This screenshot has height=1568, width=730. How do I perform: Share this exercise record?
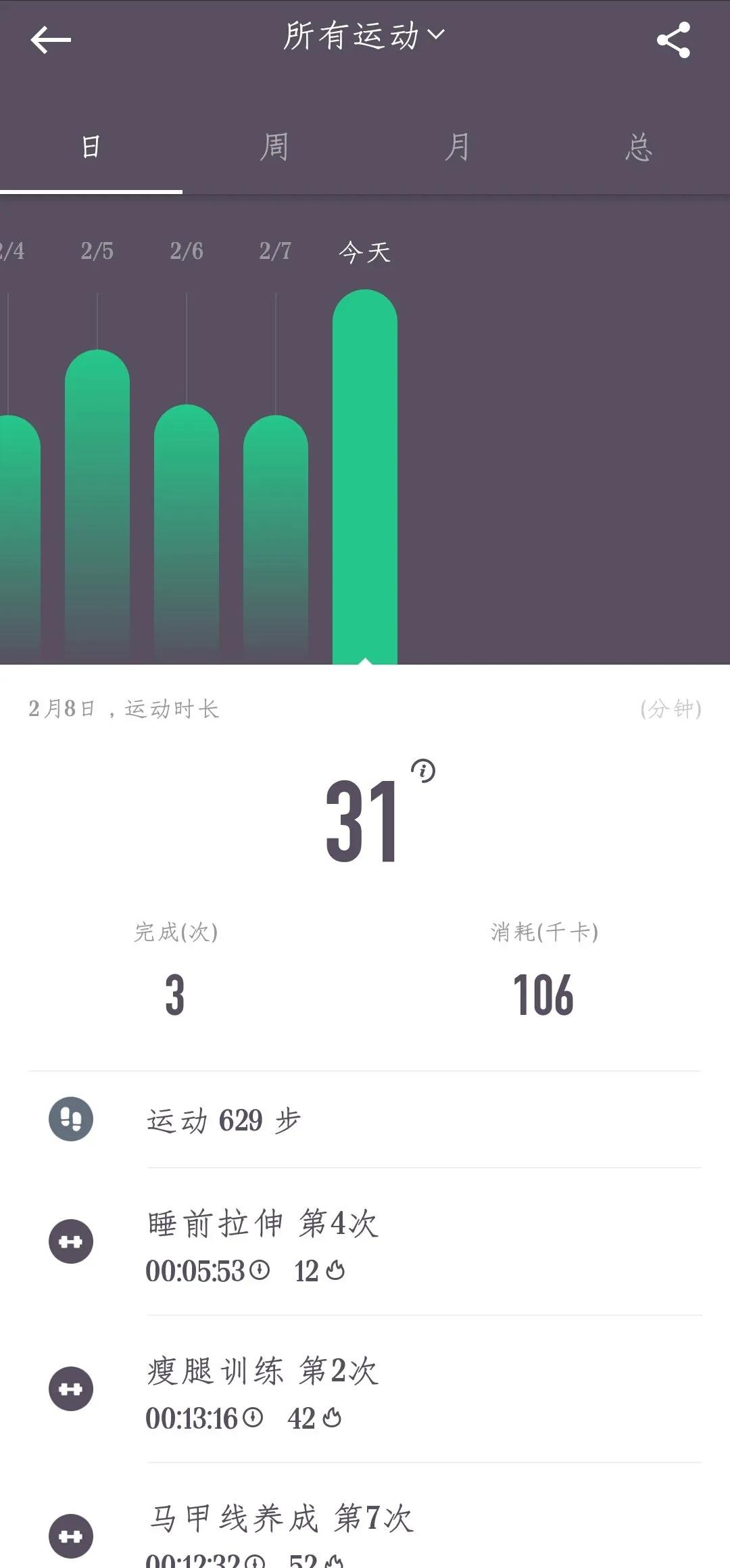(x=673, y=40)
